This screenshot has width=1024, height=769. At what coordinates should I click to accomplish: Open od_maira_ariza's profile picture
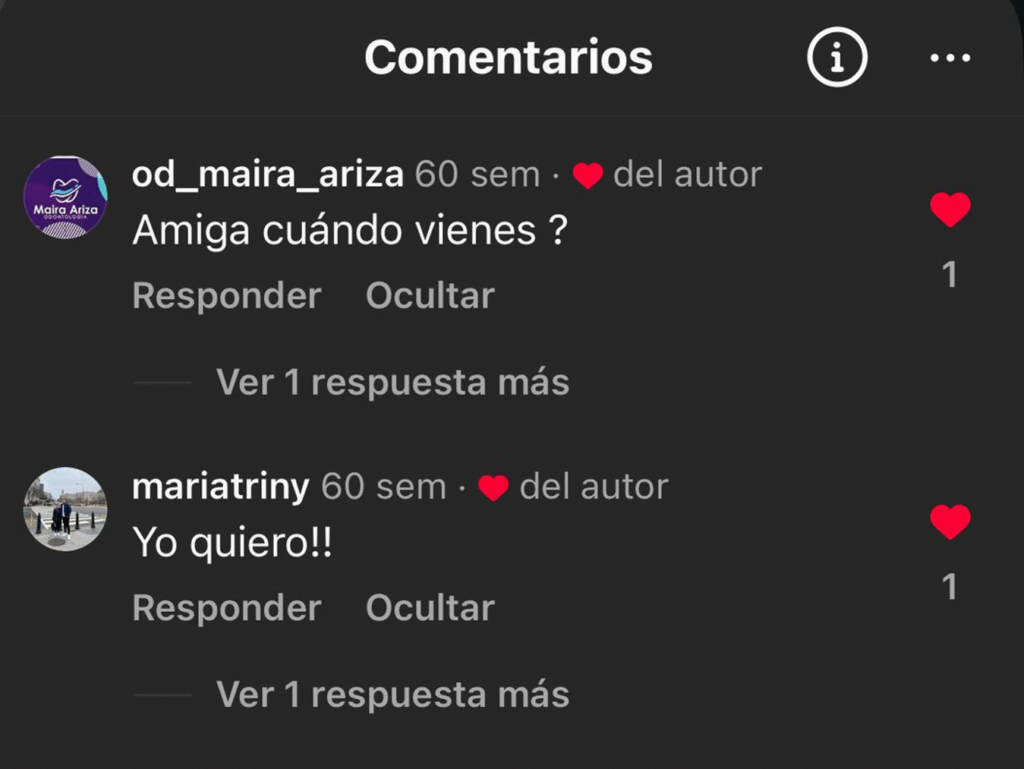(65, 197)
